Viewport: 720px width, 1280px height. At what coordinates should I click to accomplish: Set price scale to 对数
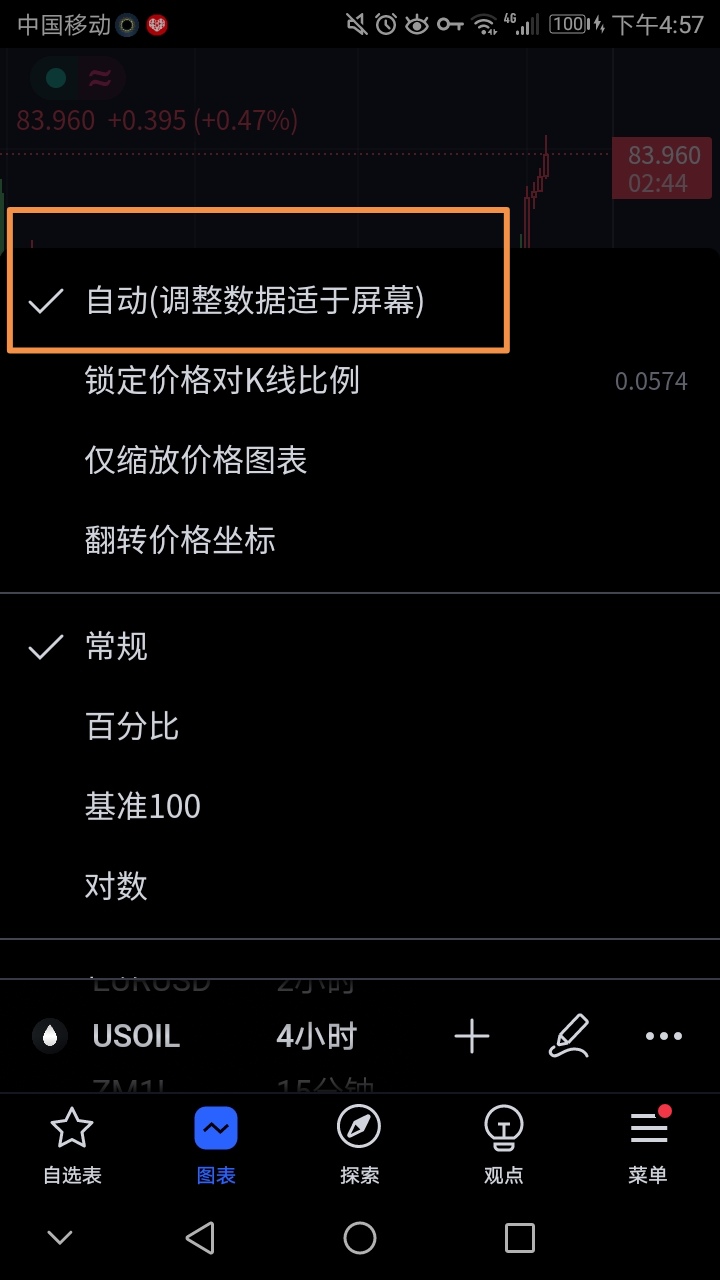pyautogui.click(x=116, y=887)
